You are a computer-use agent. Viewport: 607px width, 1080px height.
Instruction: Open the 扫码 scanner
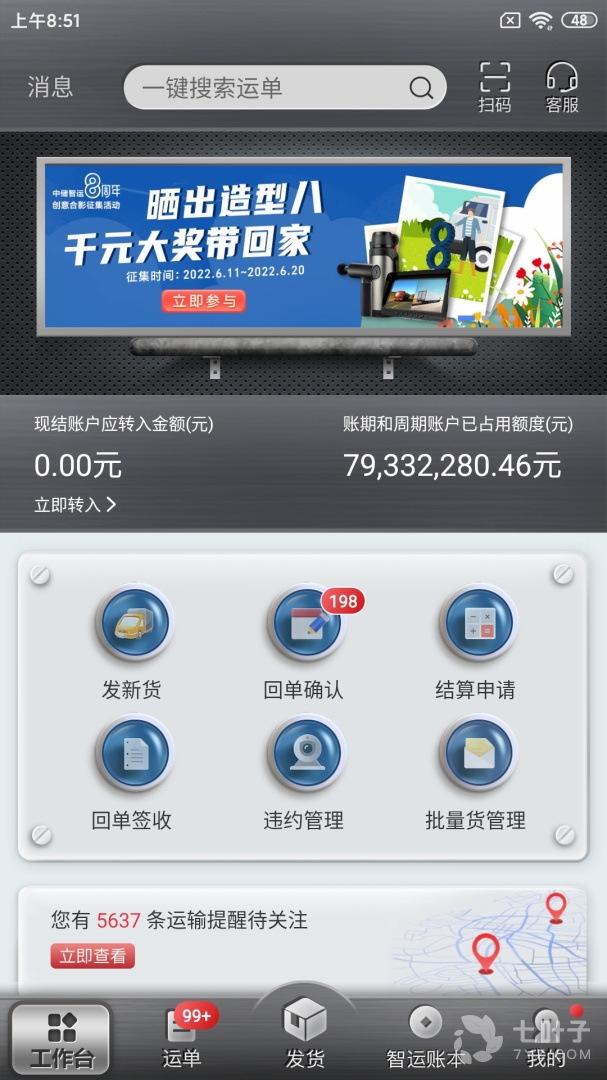click(x=495, y=87)
